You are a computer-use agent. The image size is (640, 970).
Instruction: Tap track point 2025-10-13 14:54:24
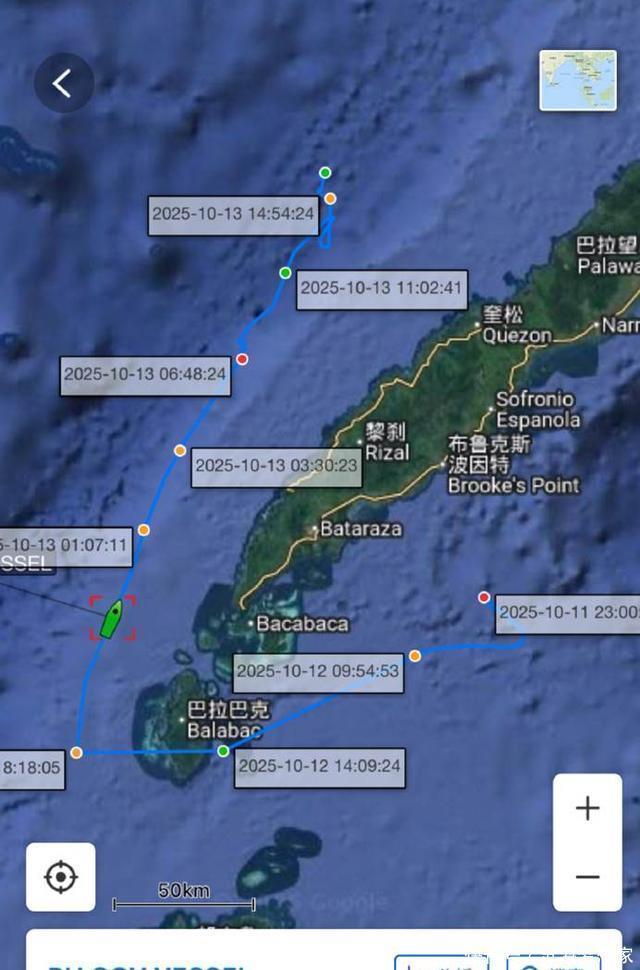click(330, 198)
